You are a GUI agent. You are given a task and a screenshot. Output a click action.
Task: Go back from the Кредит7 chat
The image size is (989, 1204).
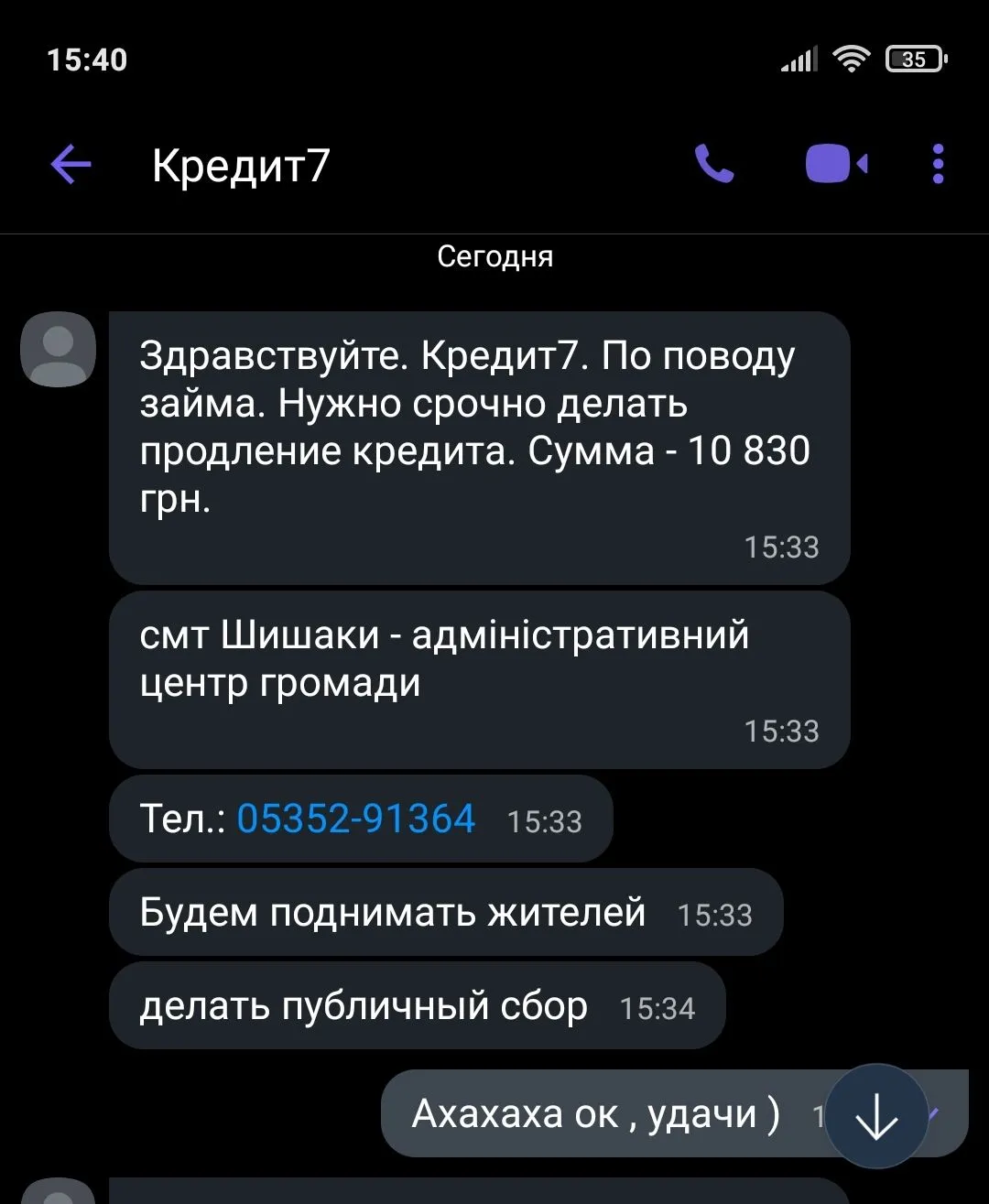tap(71, 166)
